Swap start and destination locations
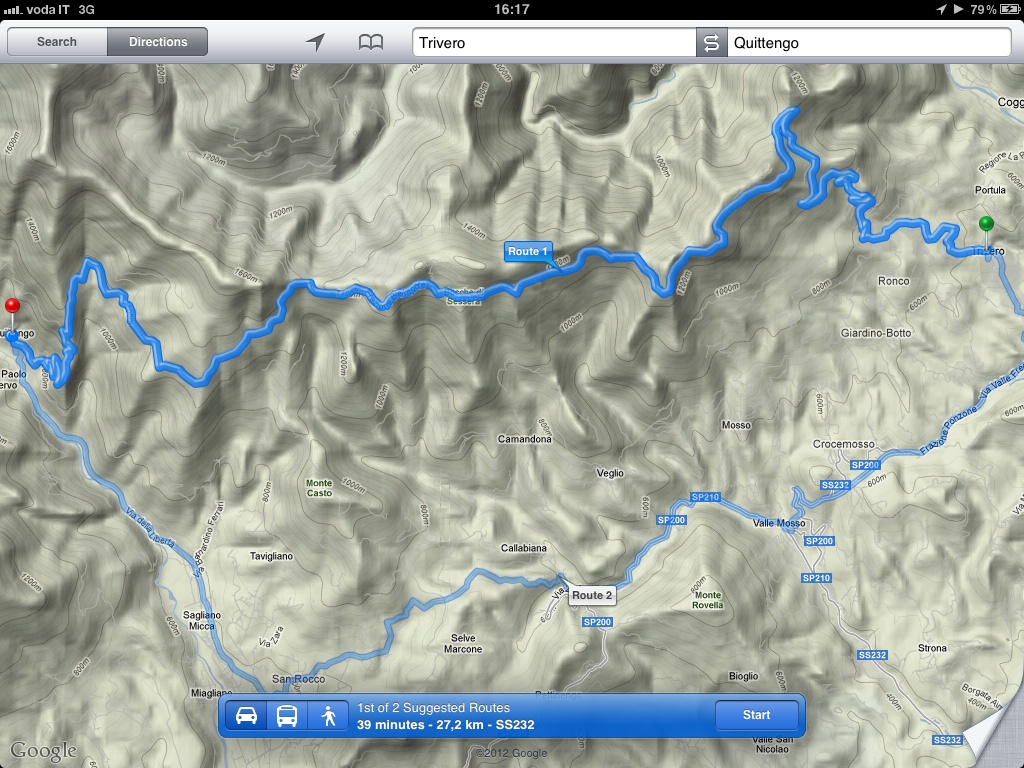The width and height of the screenshot is (1024, 768). pos(711,43)
